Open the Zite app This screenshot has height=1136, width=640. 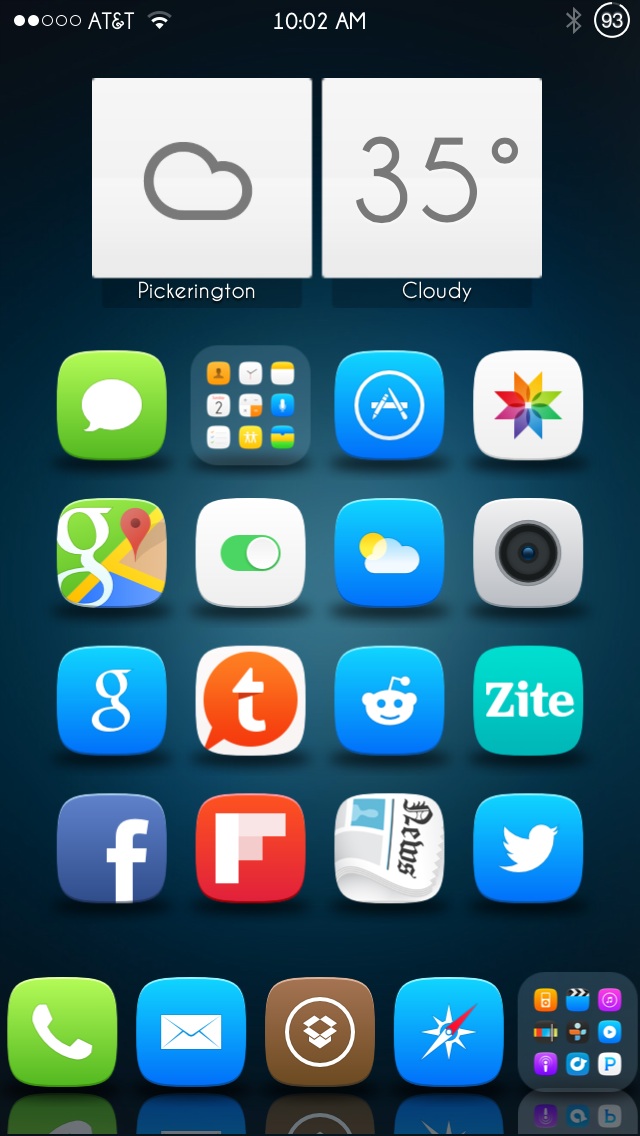pyautogui.click(x=528, y=701)
